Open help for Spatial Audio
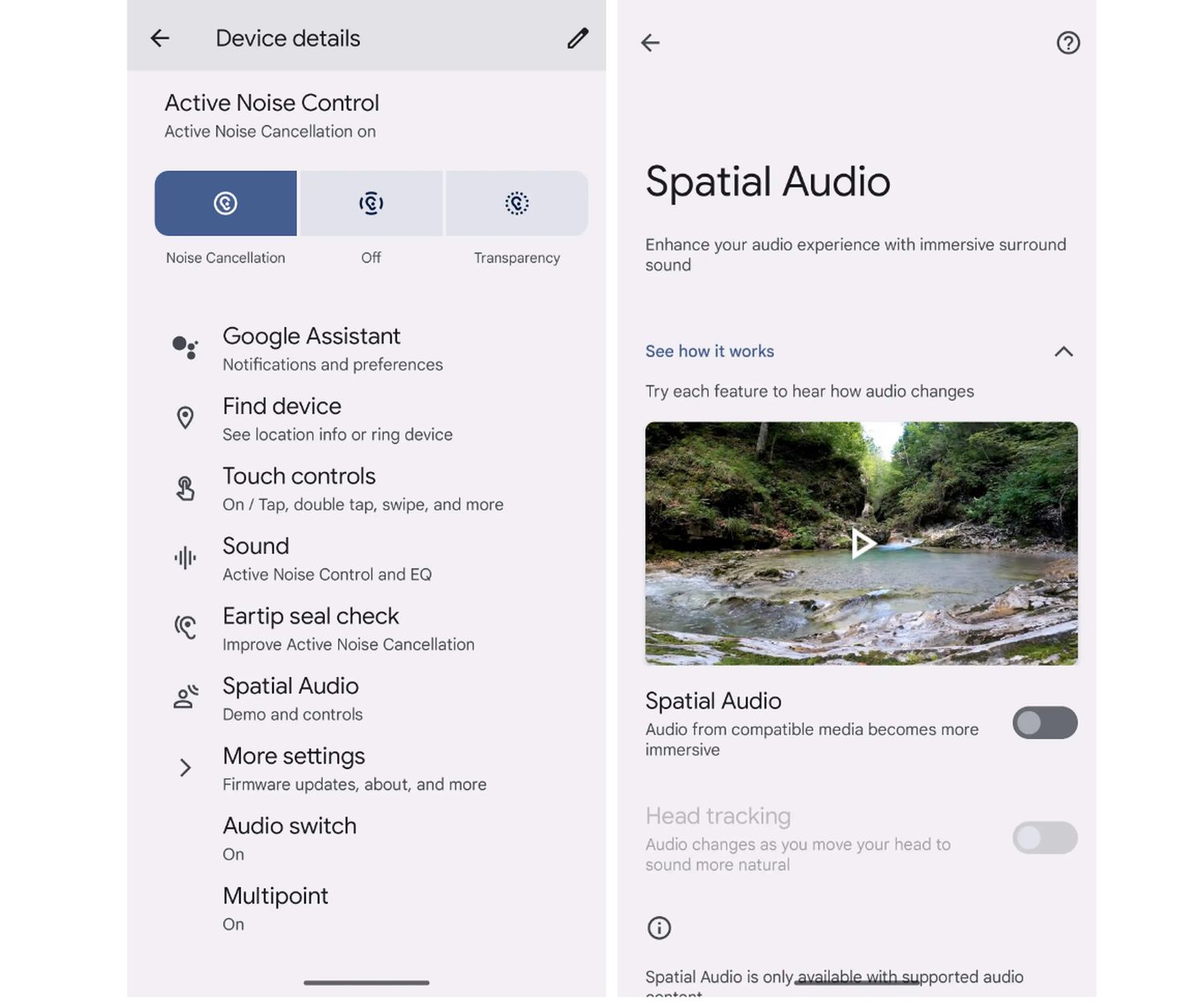This screenshot has width=1204, height=1003. pos(1068,43)
